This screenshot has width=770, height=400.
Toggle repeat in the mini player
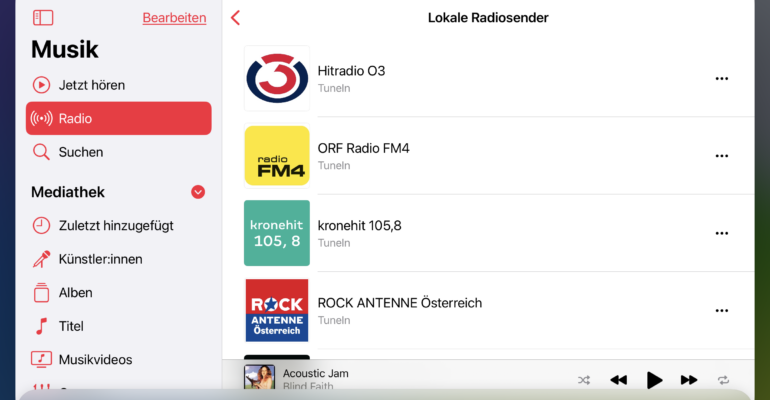coord(723,380)
